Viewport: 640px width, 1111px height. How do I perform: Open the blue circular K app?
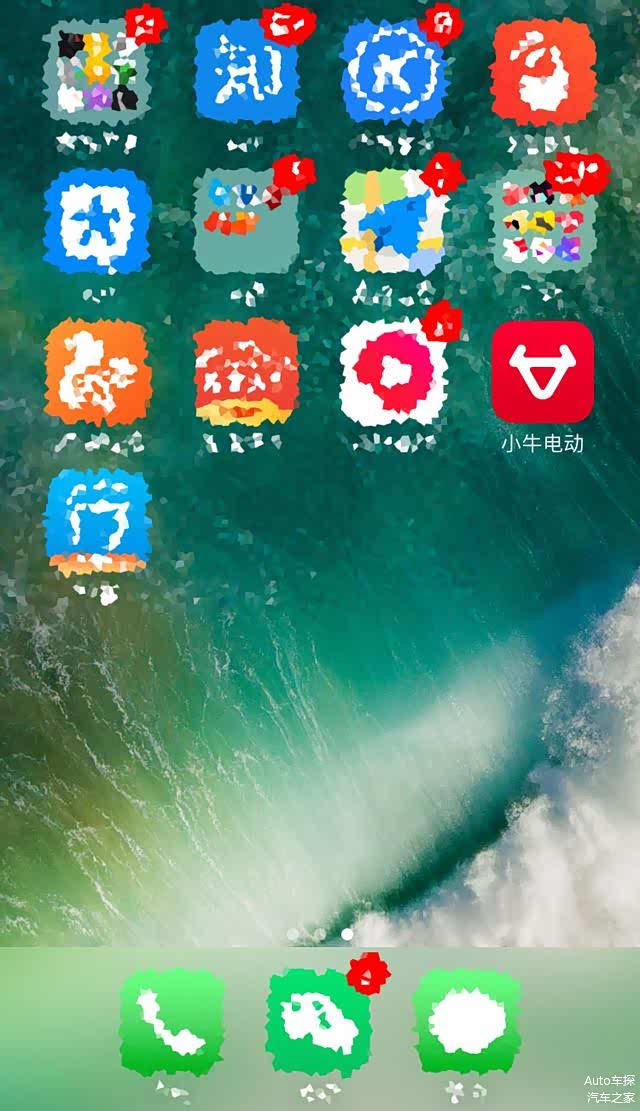[x=394, y=72]
